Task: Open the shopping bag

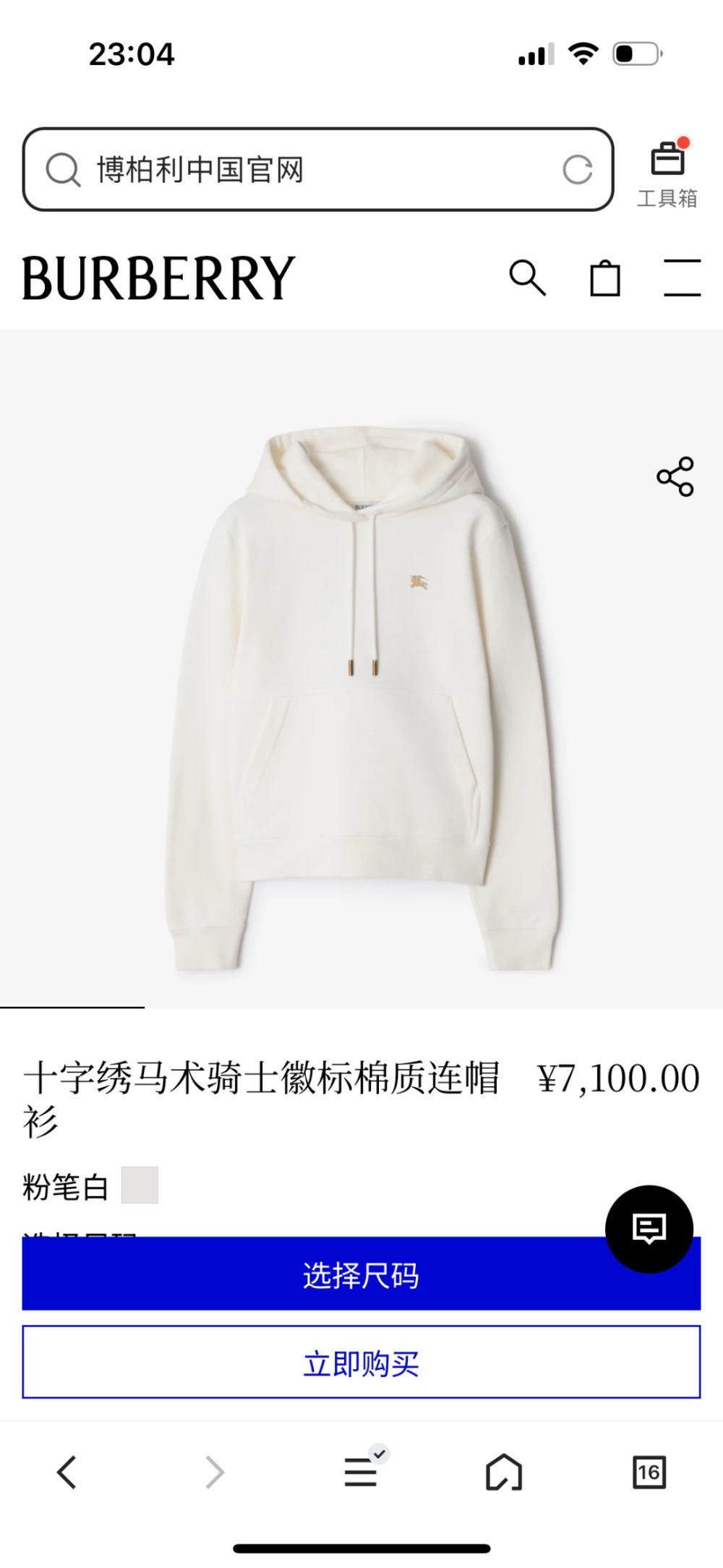Action: 605,278
